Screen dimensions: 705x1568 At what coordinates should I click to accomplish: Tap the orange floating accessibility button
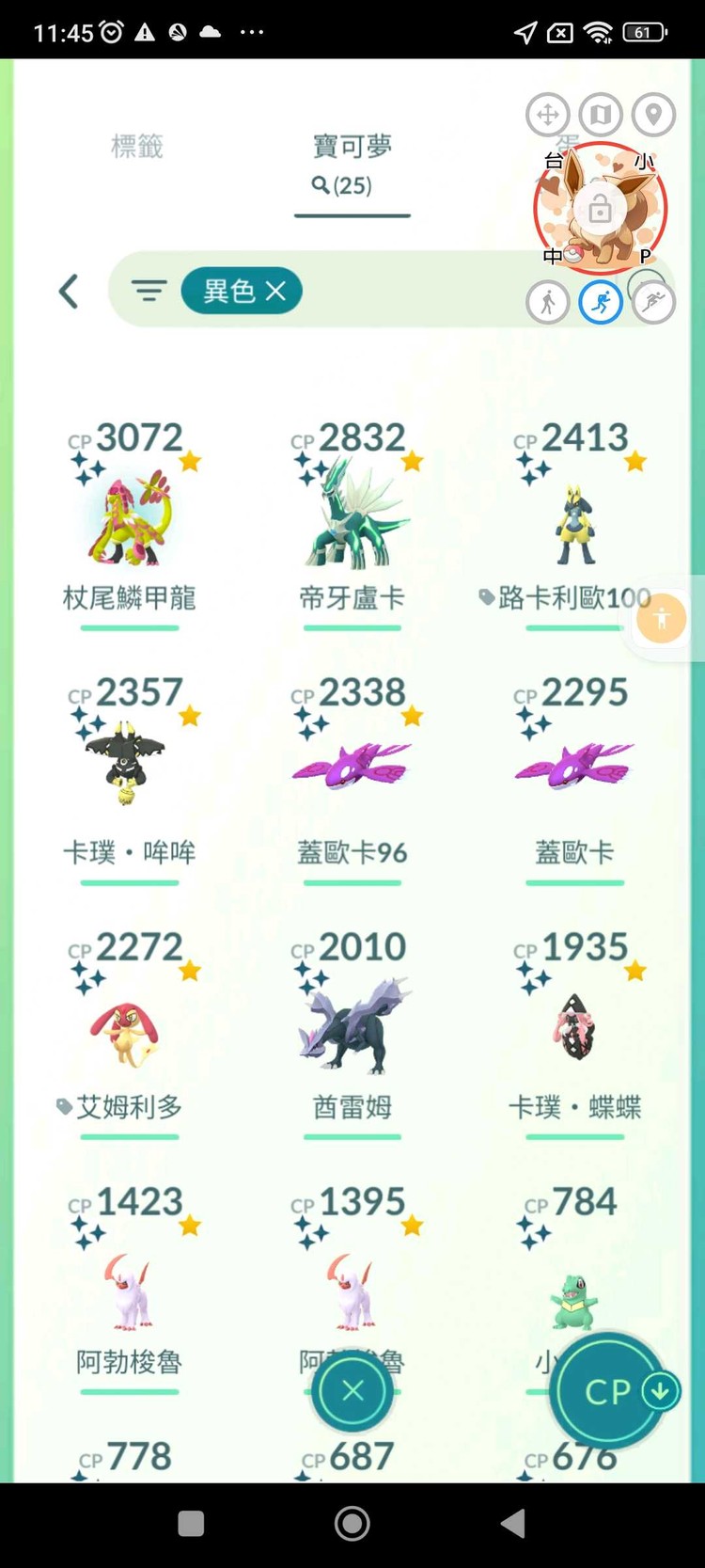pyautogui.click(x=662, y=619)
